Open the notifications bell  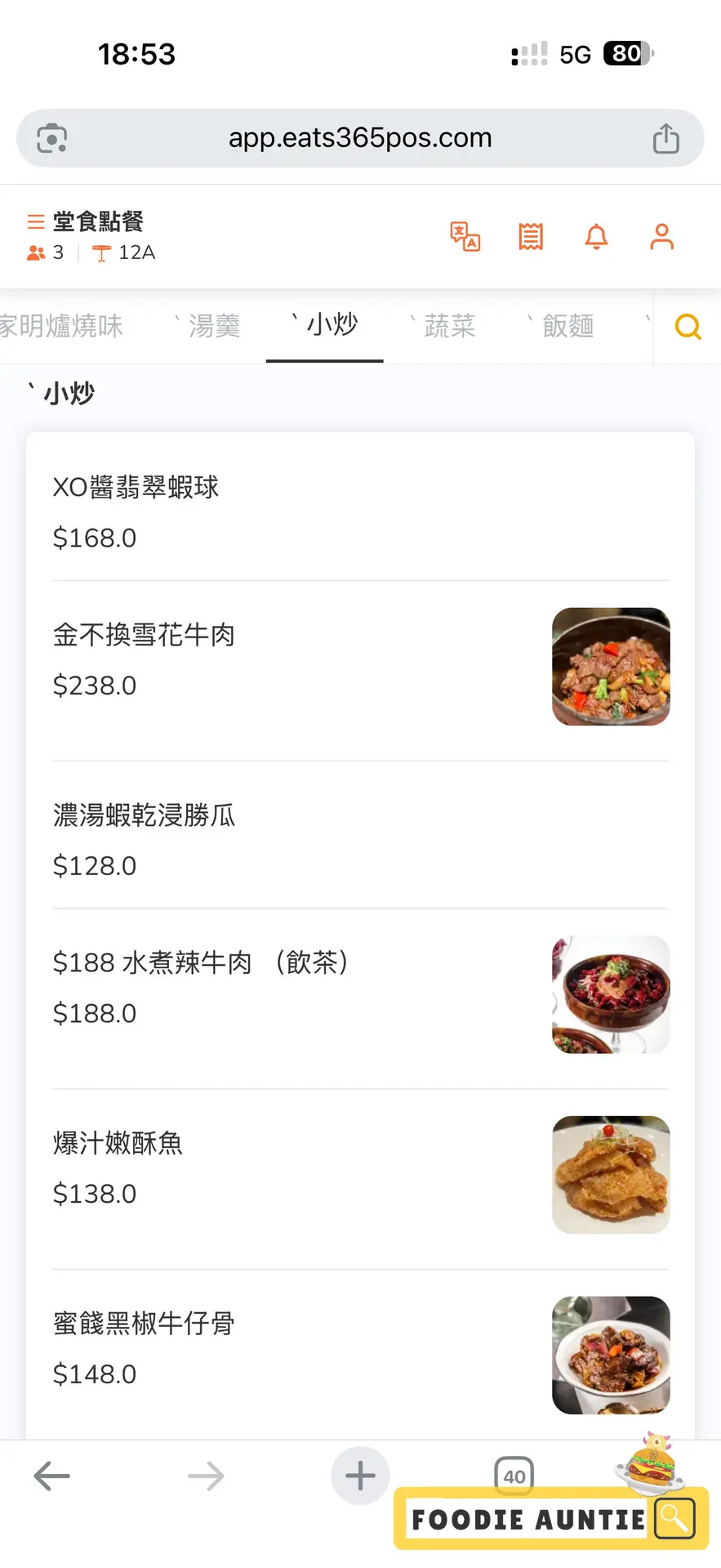tap(597, 237)
